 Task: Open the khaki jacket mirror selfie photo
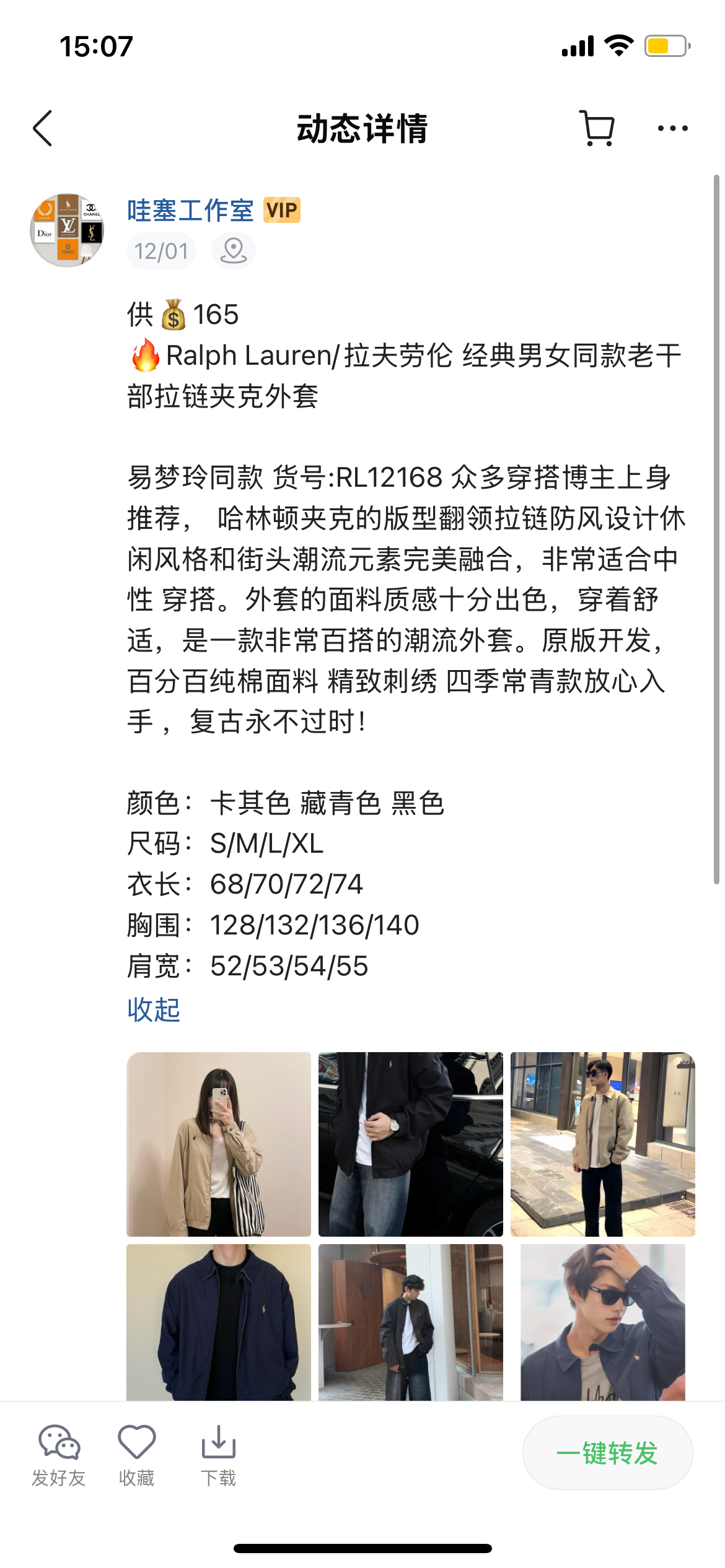[219, 1144]
